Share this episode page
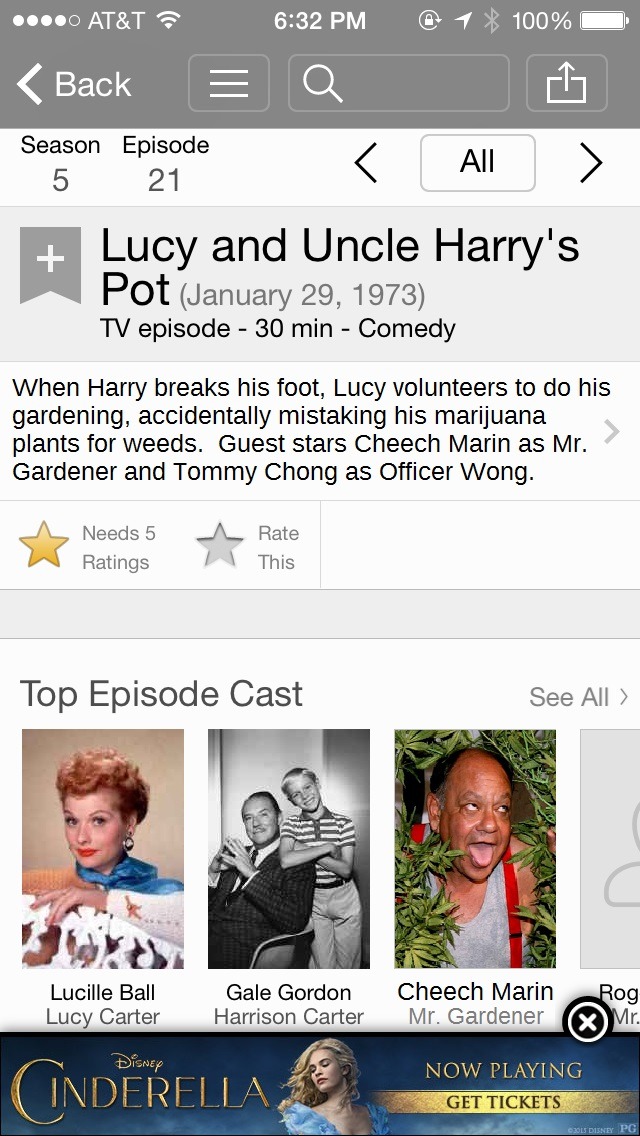Viewport: 640px width, 1136px height. (x=566, y=83)
